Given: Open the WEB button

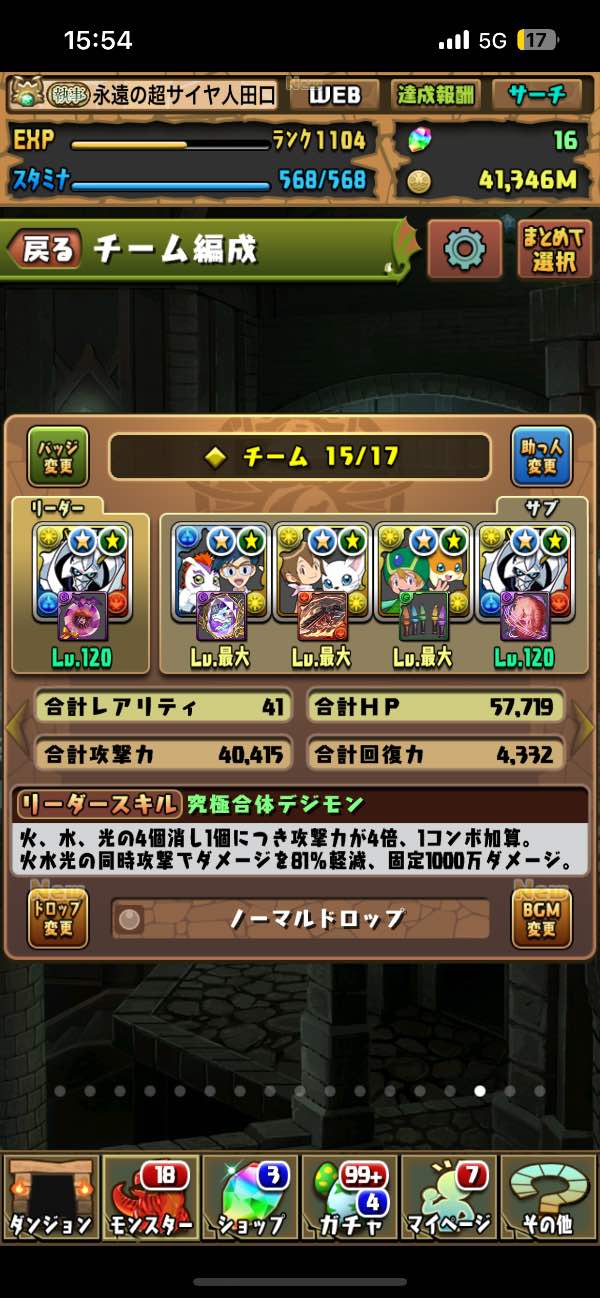Looking at the screenshot, I should click(333, 96).
